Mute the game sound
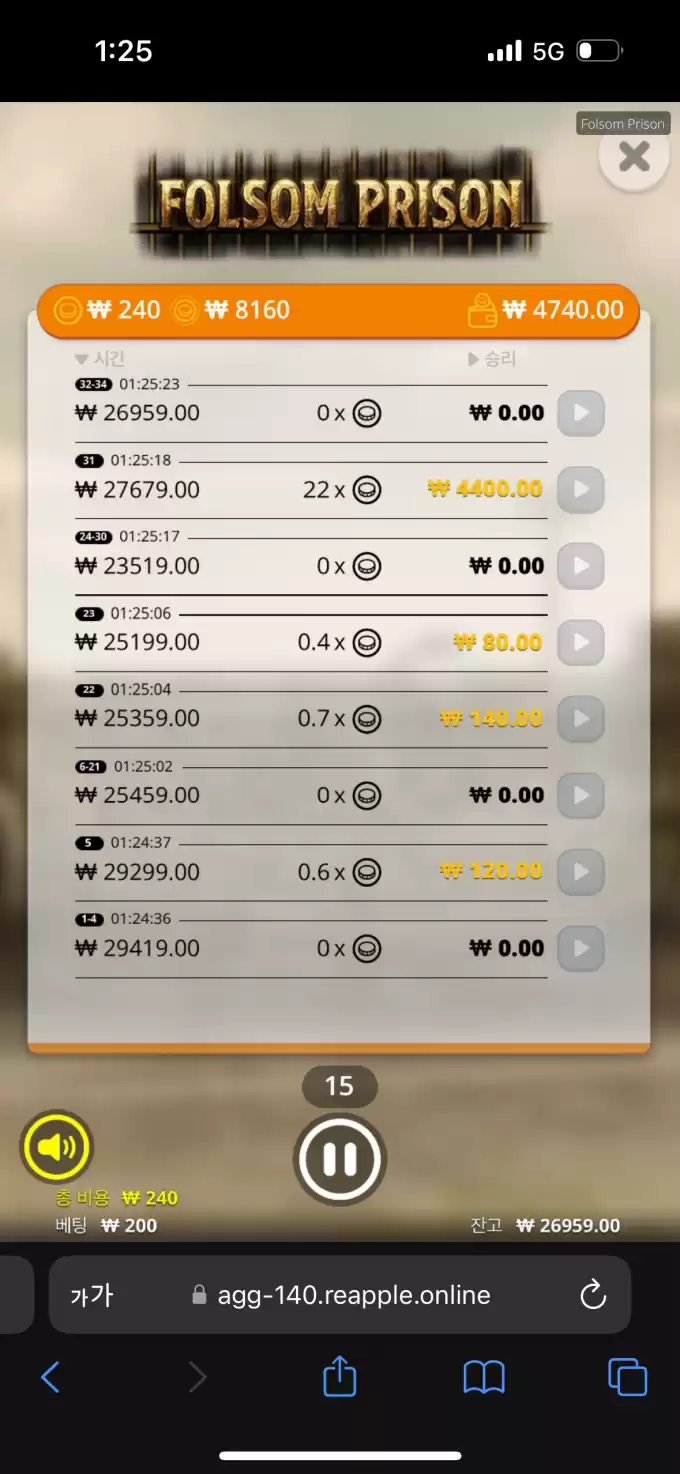This screenshot has width=680, height=1474. point(56,1146)
